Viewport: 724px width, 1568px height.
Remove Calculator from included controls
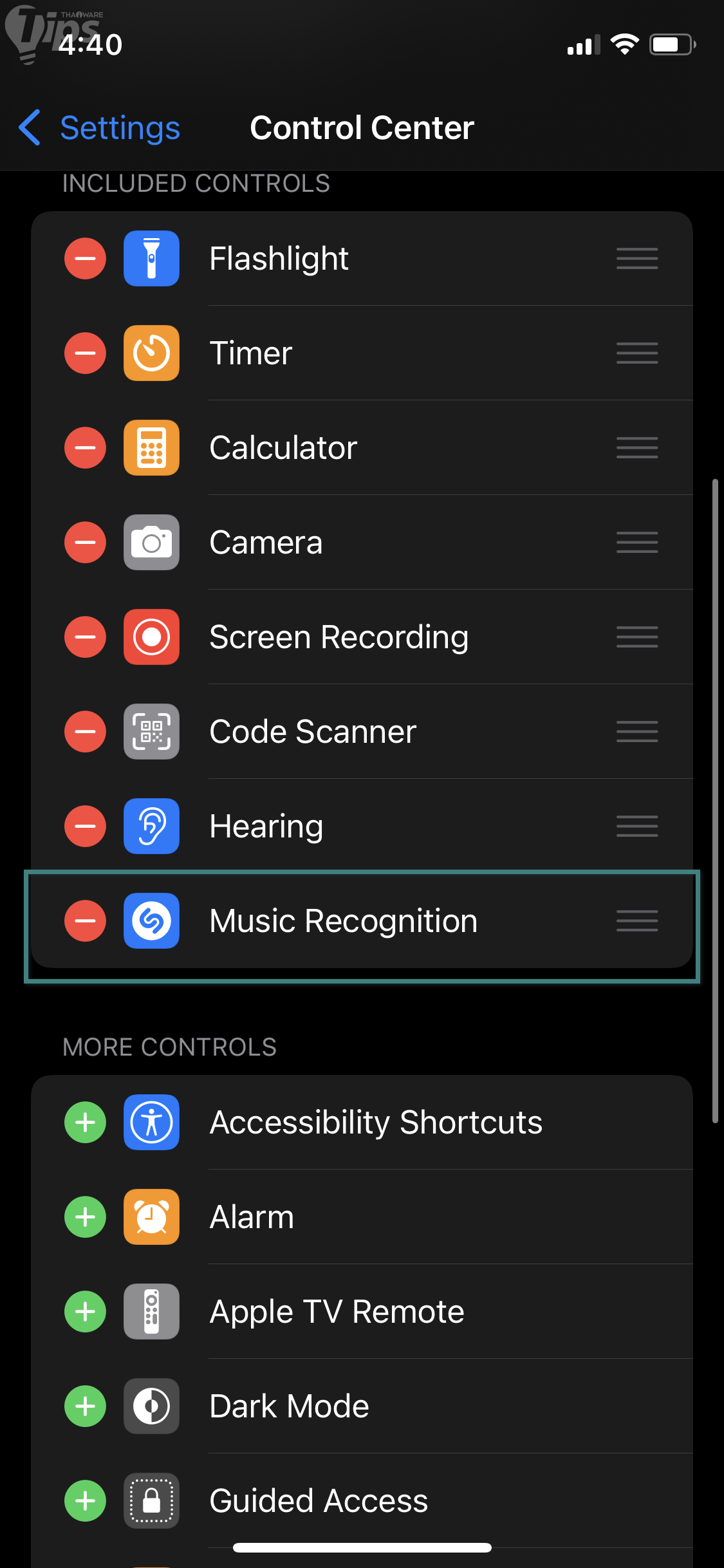85,448
